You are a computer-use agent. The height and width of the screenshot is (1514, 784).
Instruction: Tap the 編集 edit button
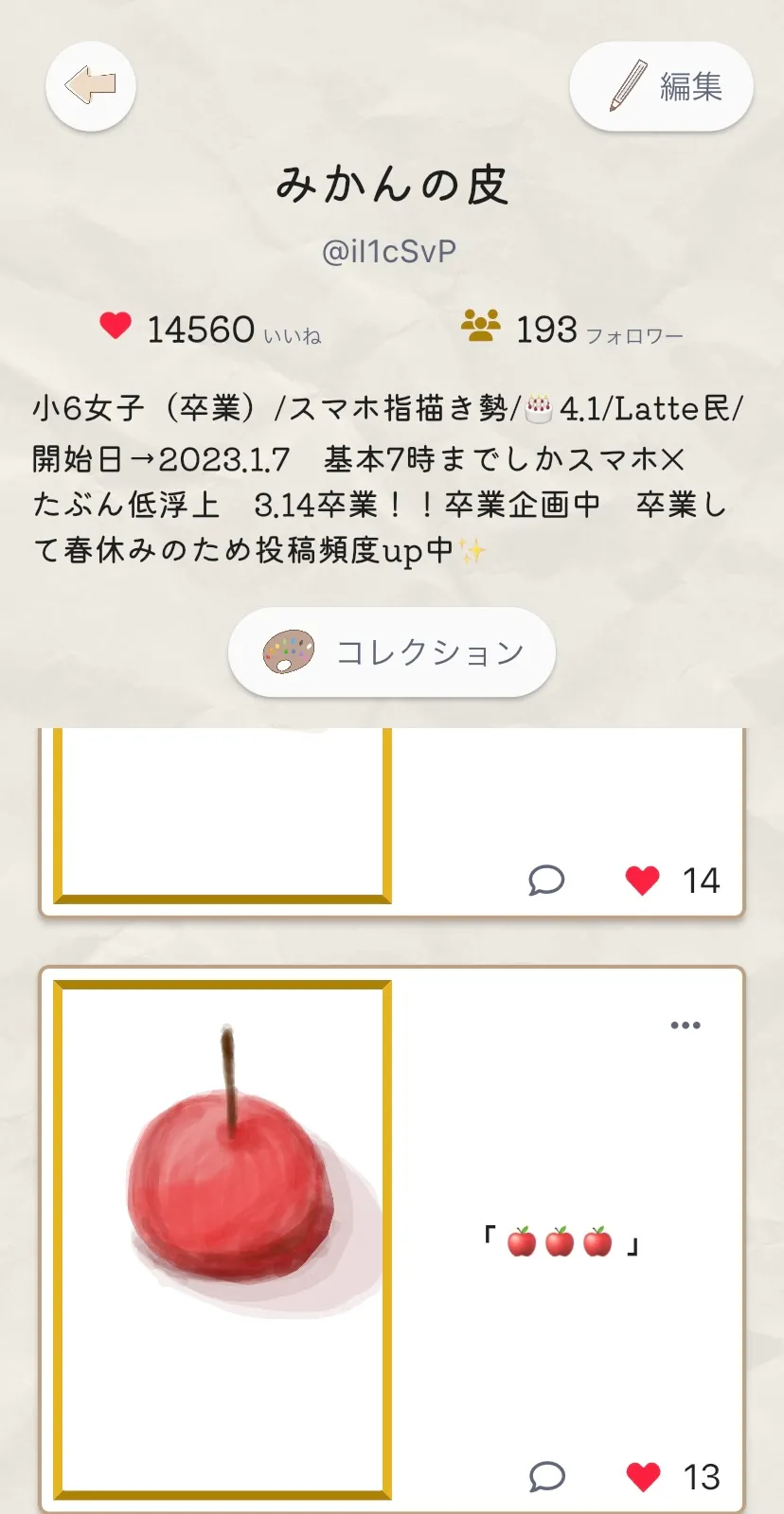click(x=661, y=86)
